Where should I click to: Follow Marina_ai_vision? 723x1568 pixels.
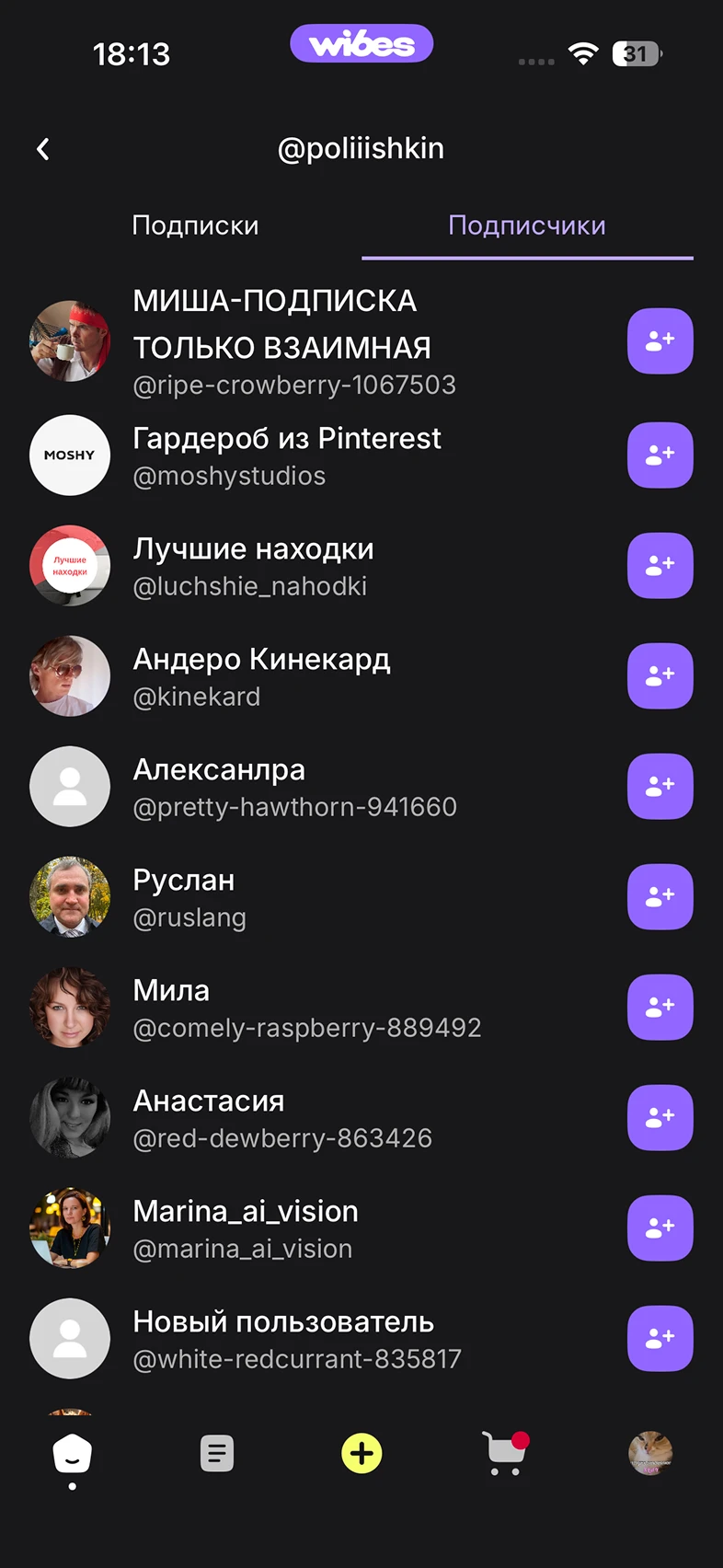point(660,1228)
